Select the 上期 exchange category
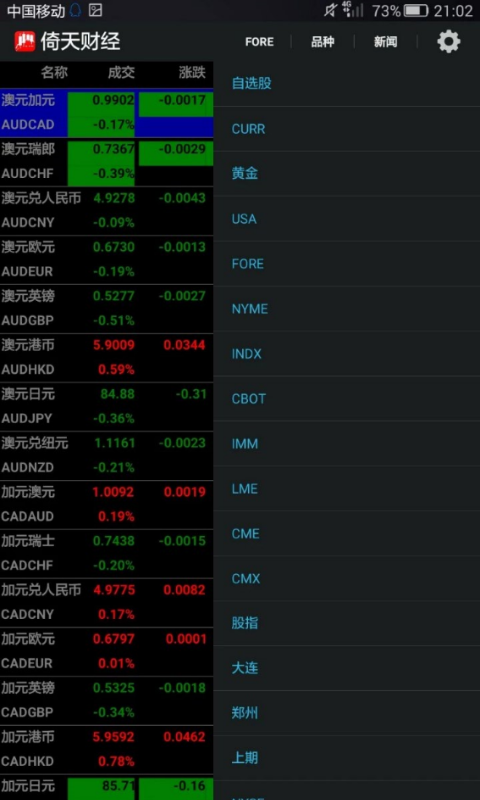480x800 pixels. click(x=347, y=758)
